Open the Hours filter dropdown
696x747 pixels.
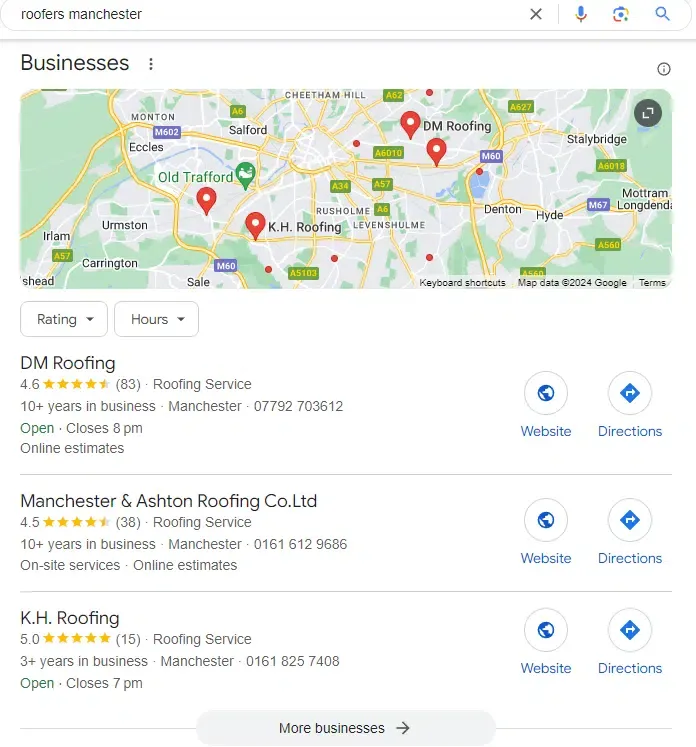(x=157, y=319)
